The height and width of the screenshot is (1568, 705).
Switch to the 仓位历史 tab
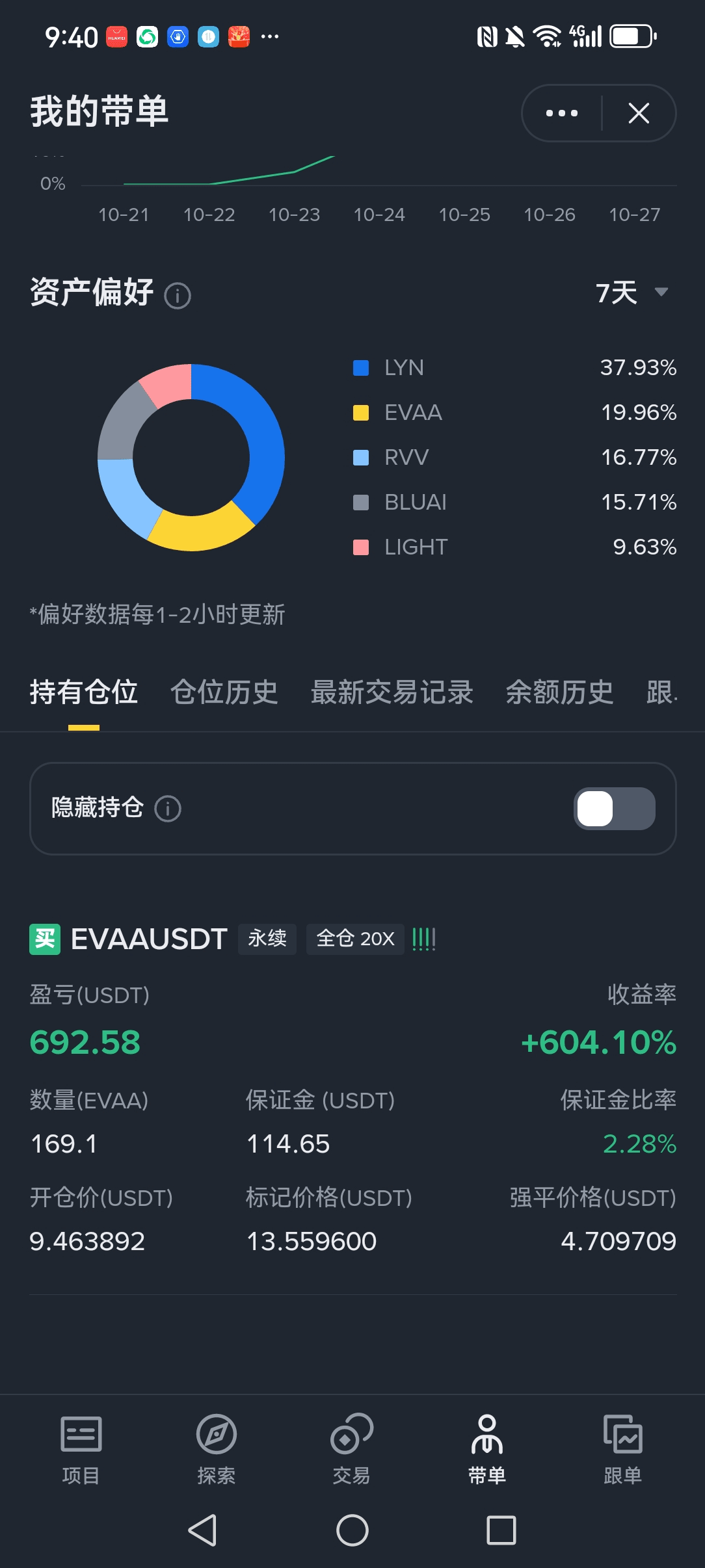click(x=224, y=692)
